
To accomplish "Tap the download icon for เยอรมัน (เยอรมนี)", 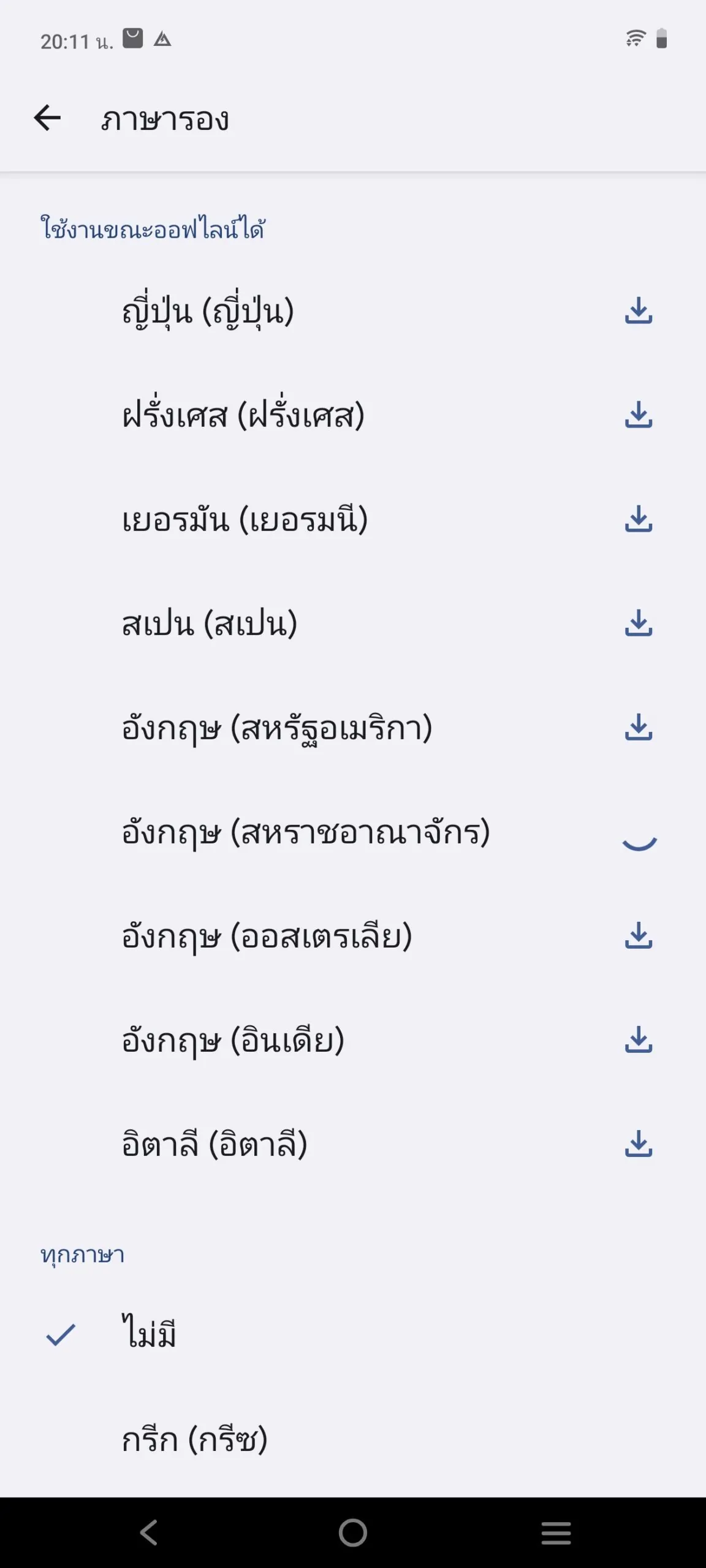I will pyautogui.click(x=639, y=519).
